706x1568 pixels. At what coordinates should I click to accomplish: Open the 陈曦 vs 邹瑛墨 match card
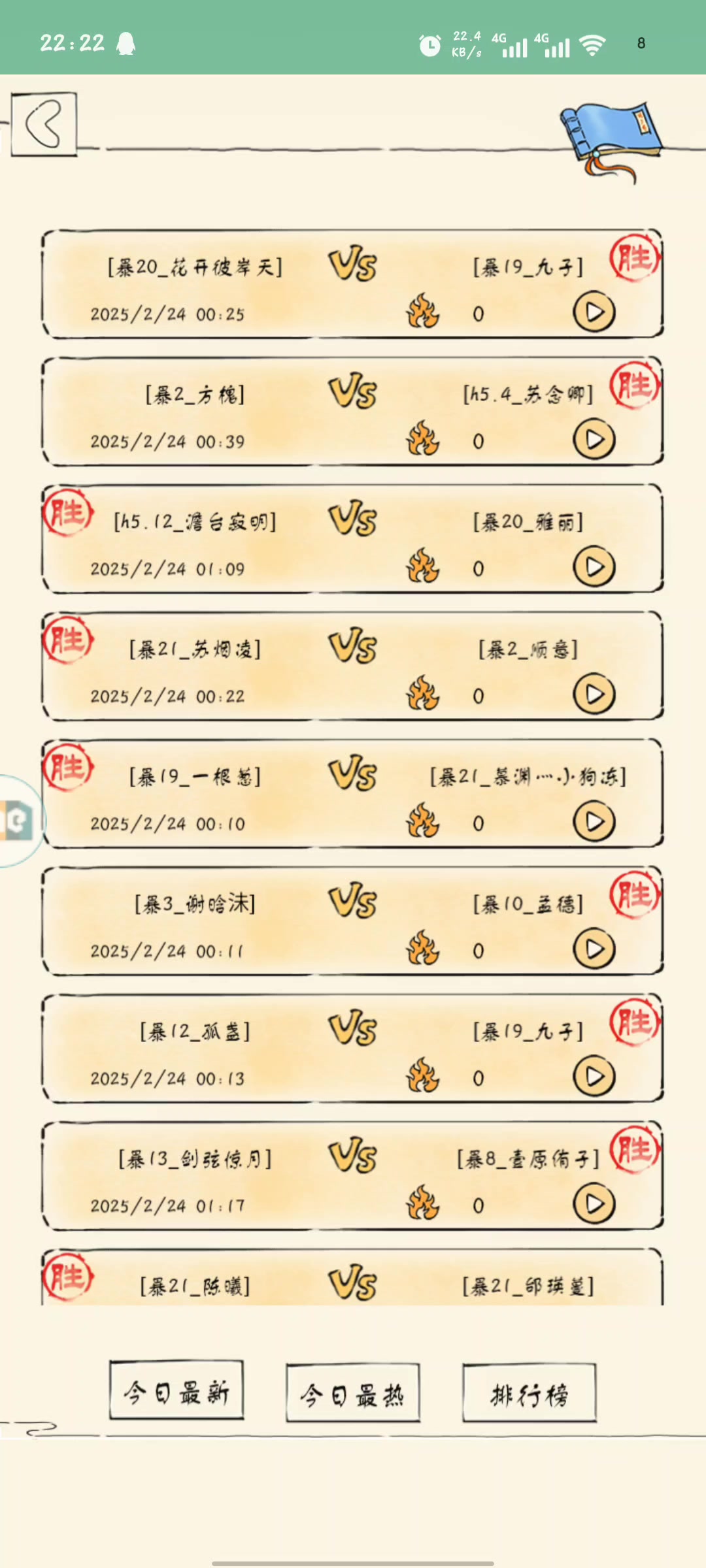pyautogui.click(x=353, y=1281)
